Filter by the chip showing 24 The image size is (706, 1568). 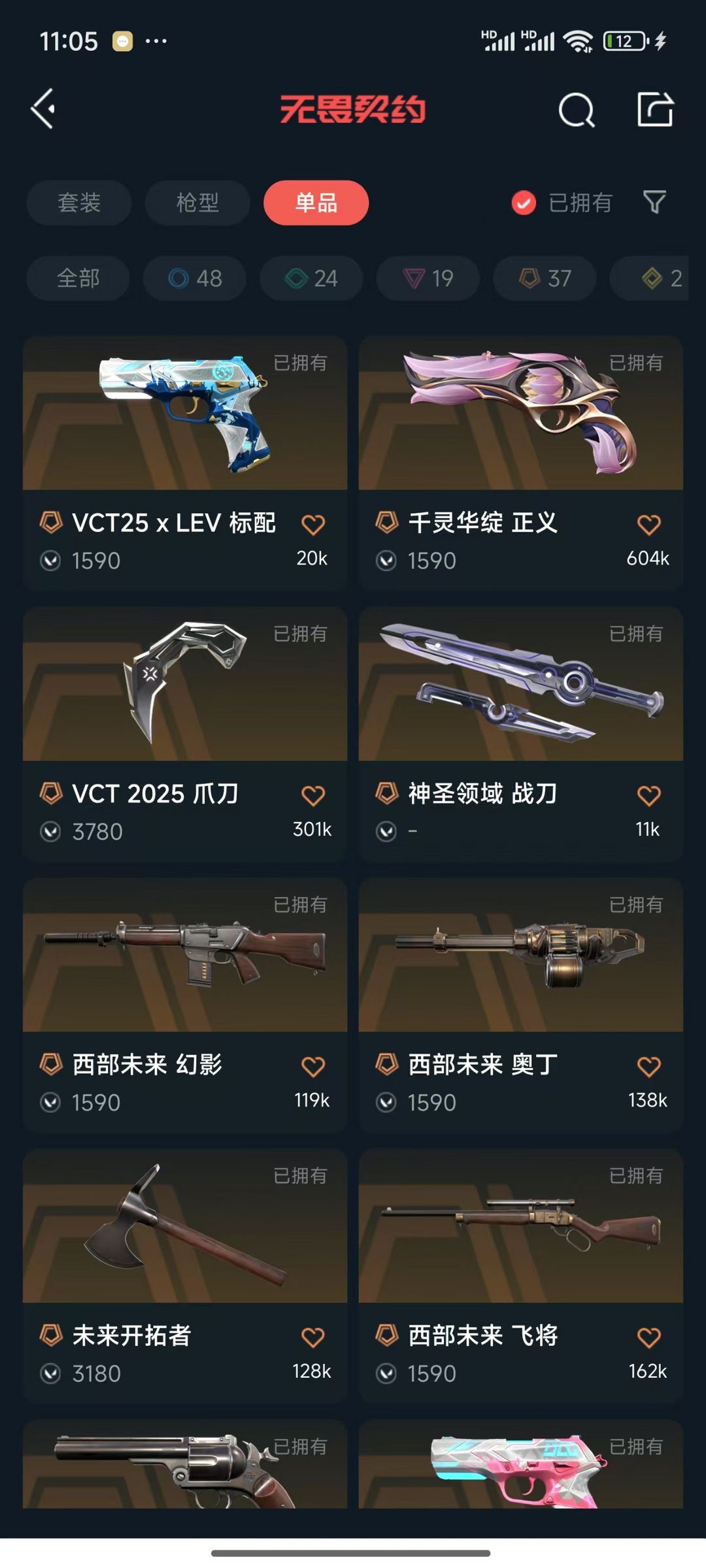[x=311, y=278]
